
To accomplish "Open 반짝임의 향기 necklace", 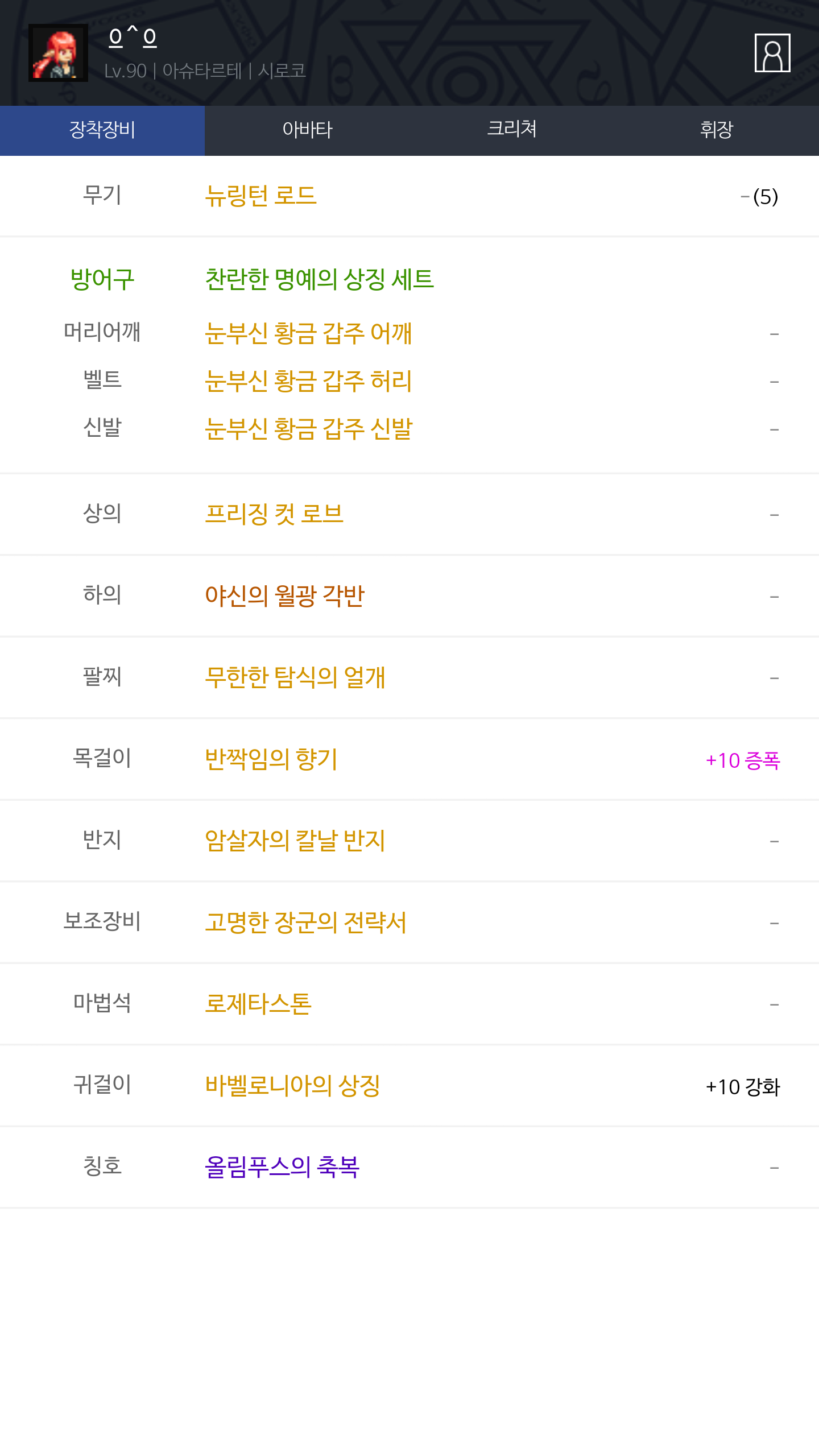I will 271,759.
